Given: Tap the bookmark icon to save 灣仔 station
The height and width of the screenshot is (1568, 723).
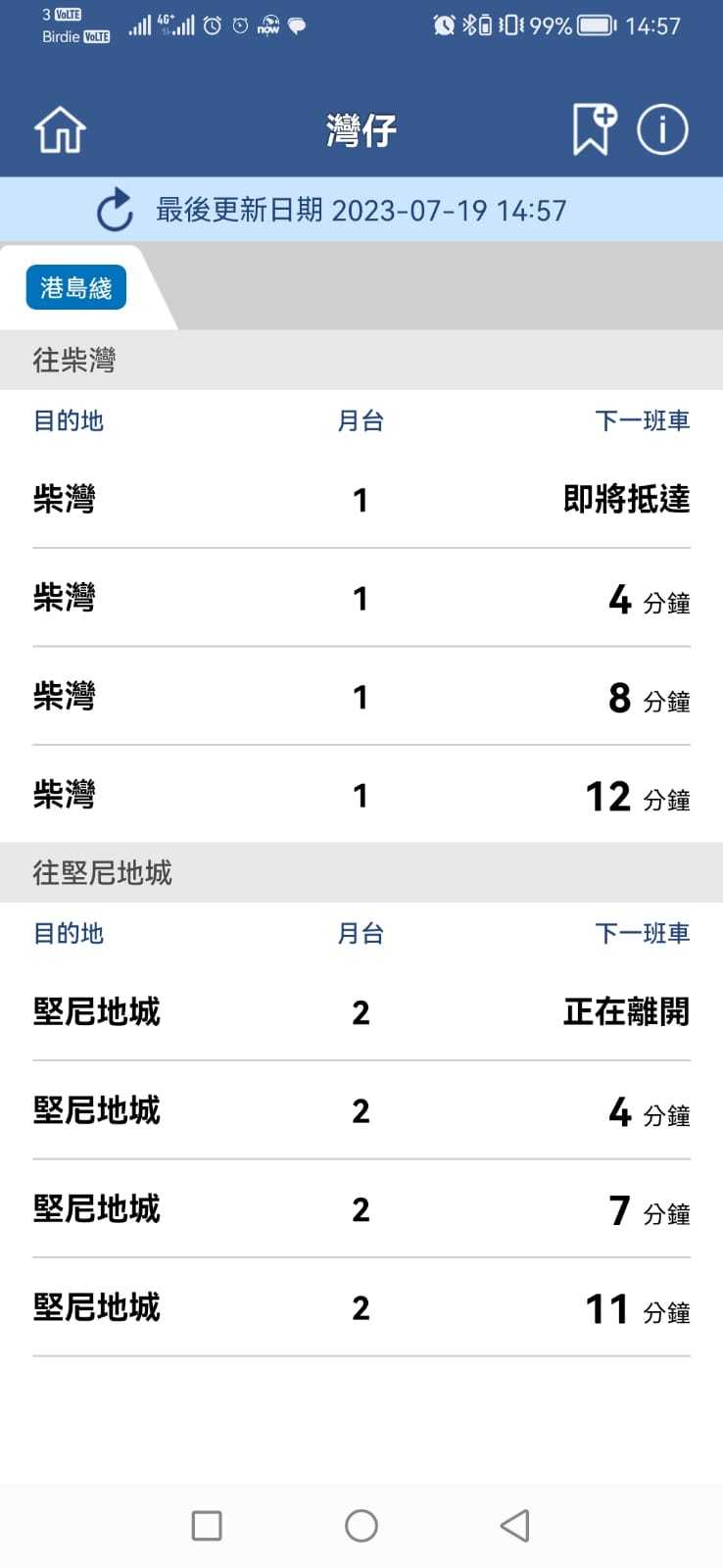Looking at the screenshot, I should coord(593,128).
